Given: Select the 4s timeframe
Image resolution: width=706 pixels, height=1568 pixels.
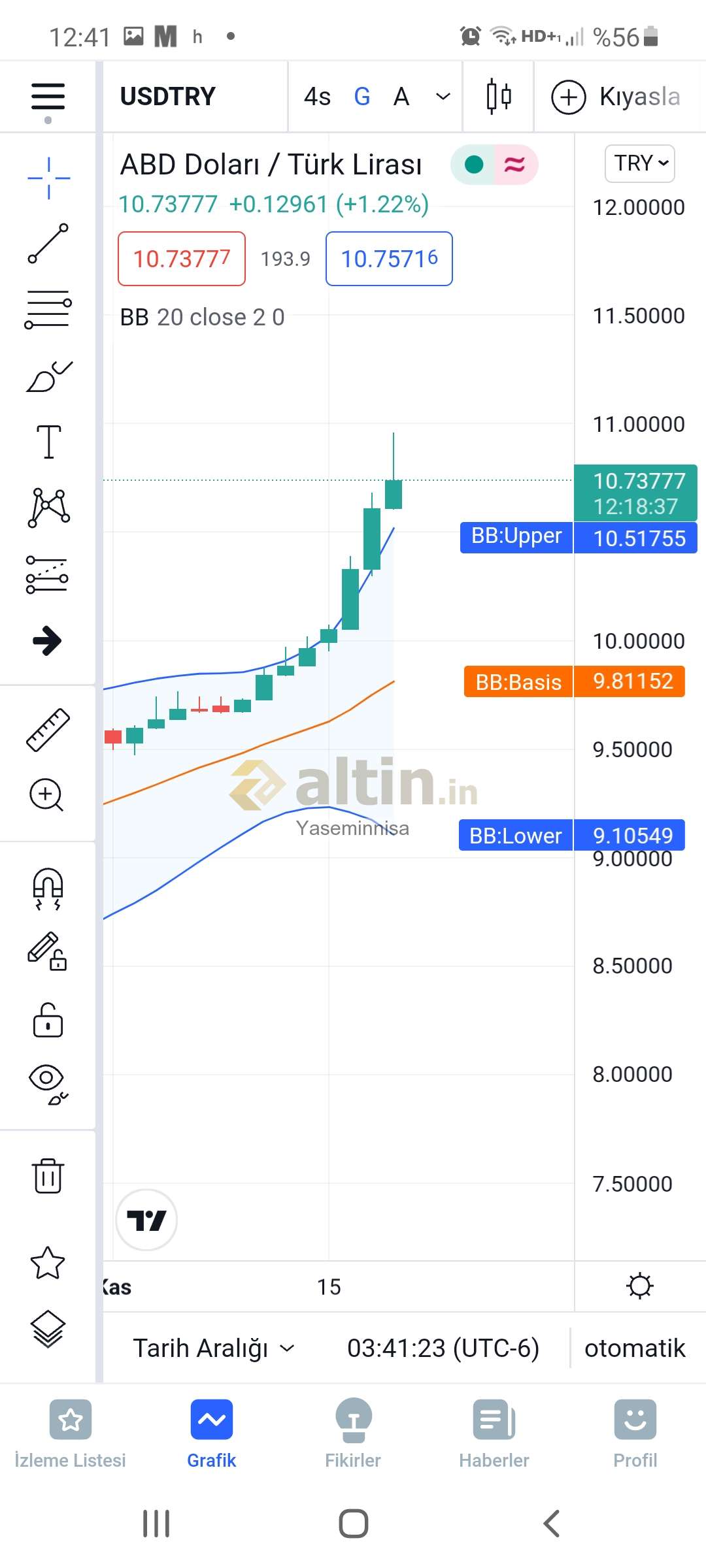Looking at the screenshot, I should click(317, 97).
